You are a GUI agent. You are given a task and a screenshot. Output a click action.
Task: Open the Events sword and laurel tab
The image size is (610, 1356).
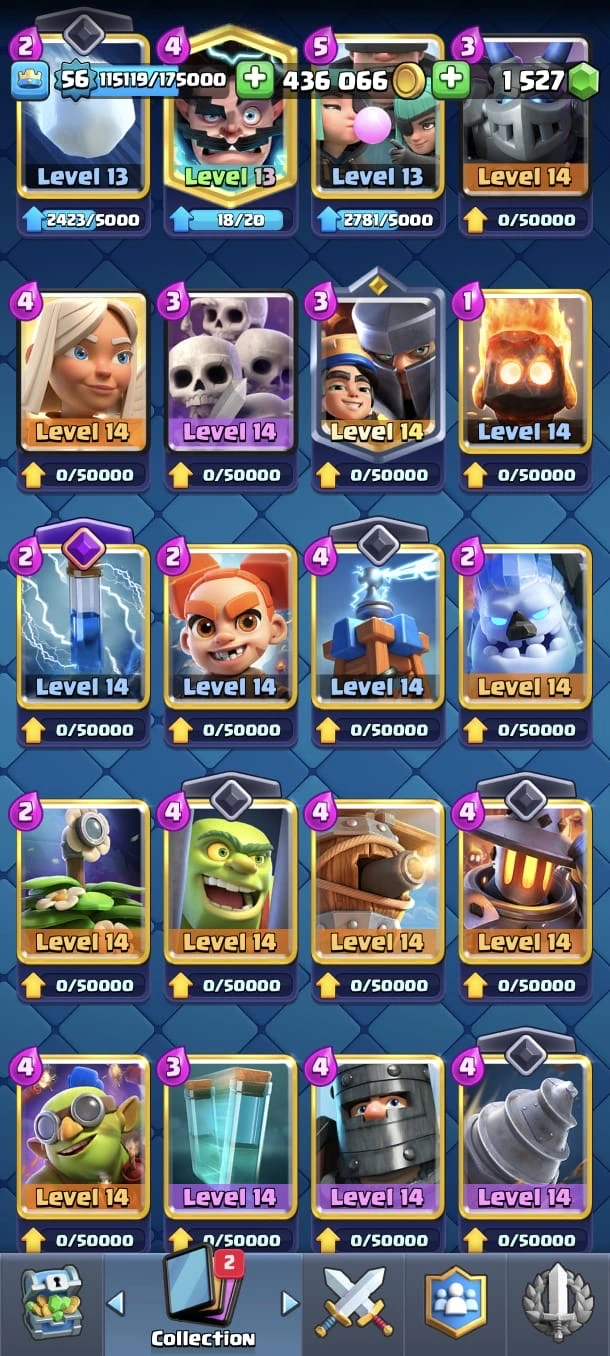click(558, 1302)
